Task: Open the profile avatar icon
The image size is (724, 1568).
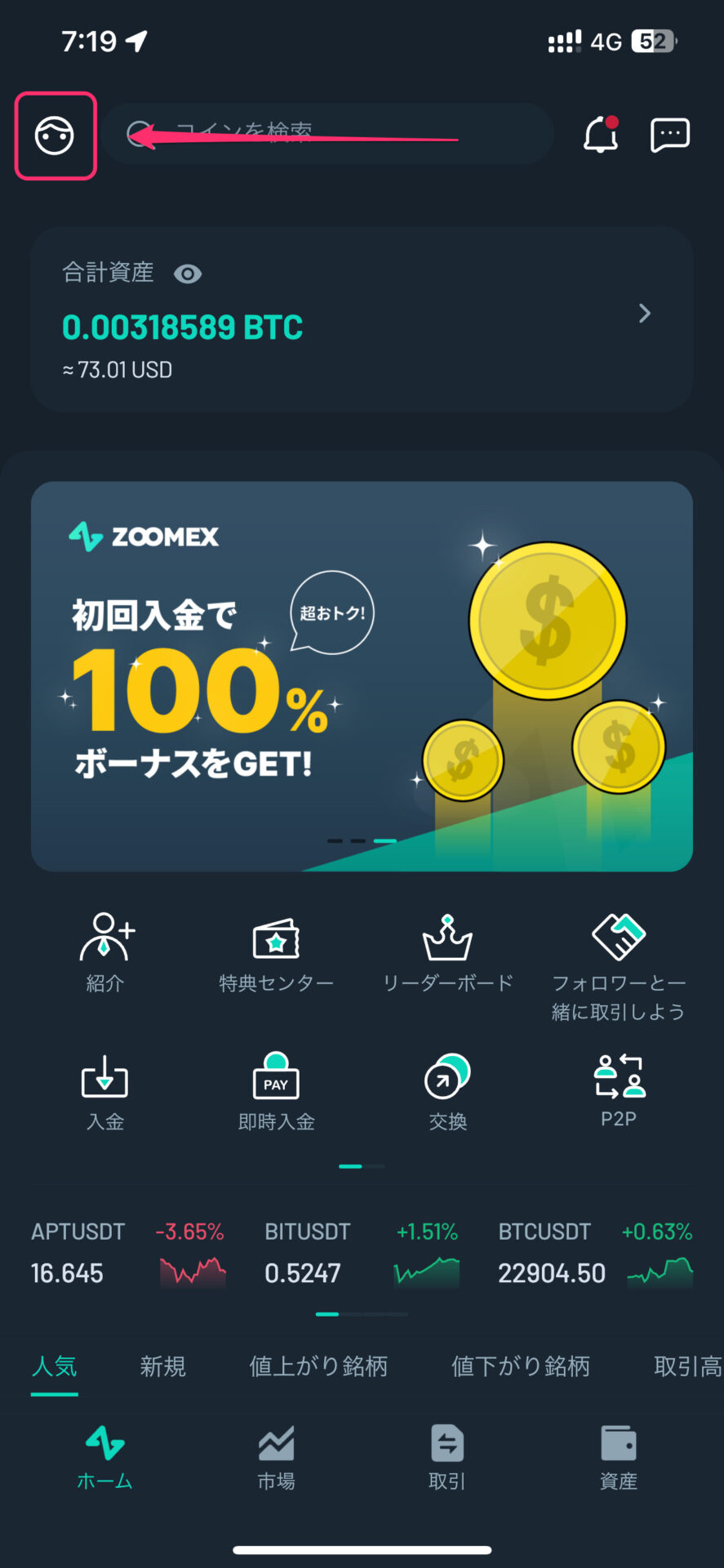Action: (55, 136)
